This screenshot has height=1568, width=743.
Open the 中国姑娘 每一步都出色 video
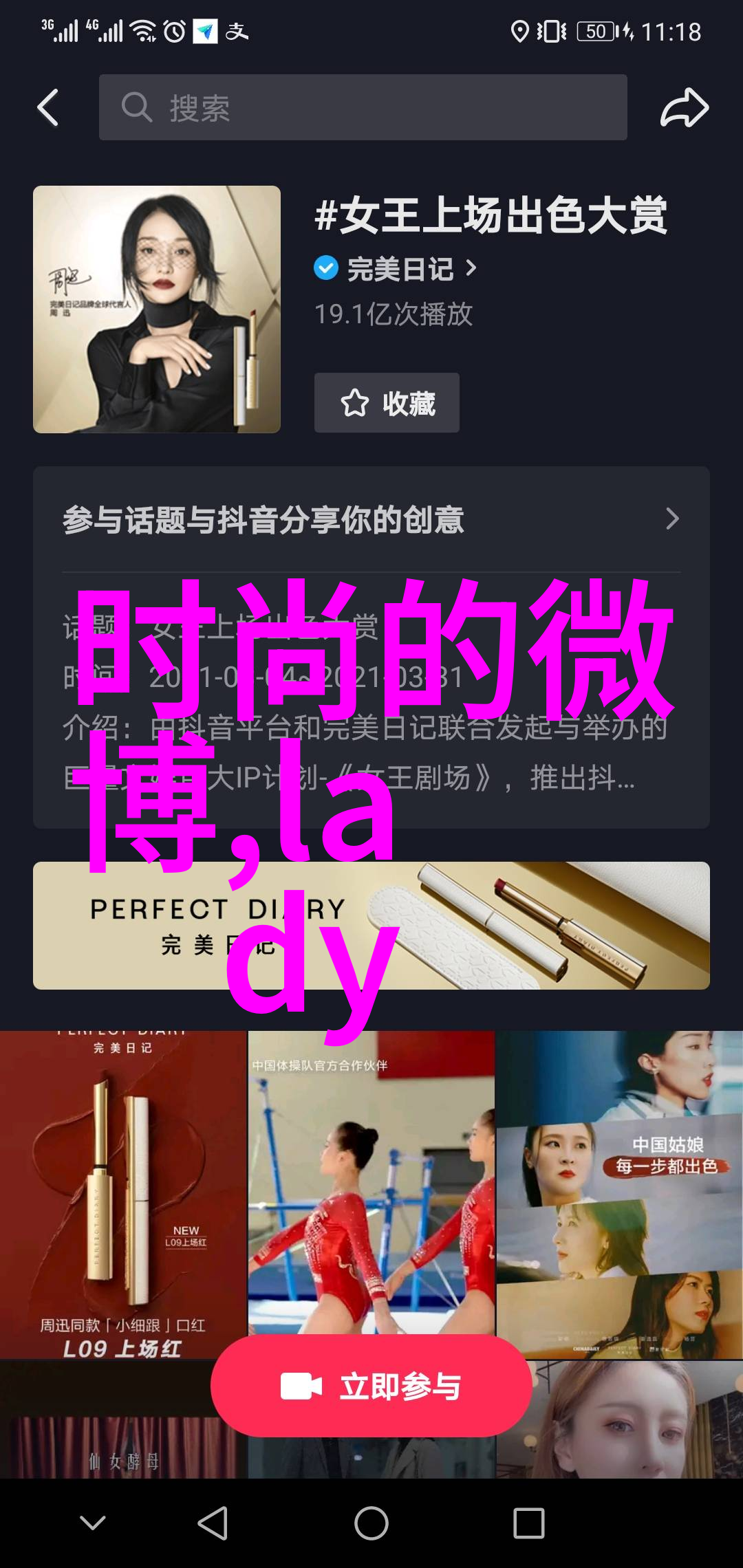619,1194
